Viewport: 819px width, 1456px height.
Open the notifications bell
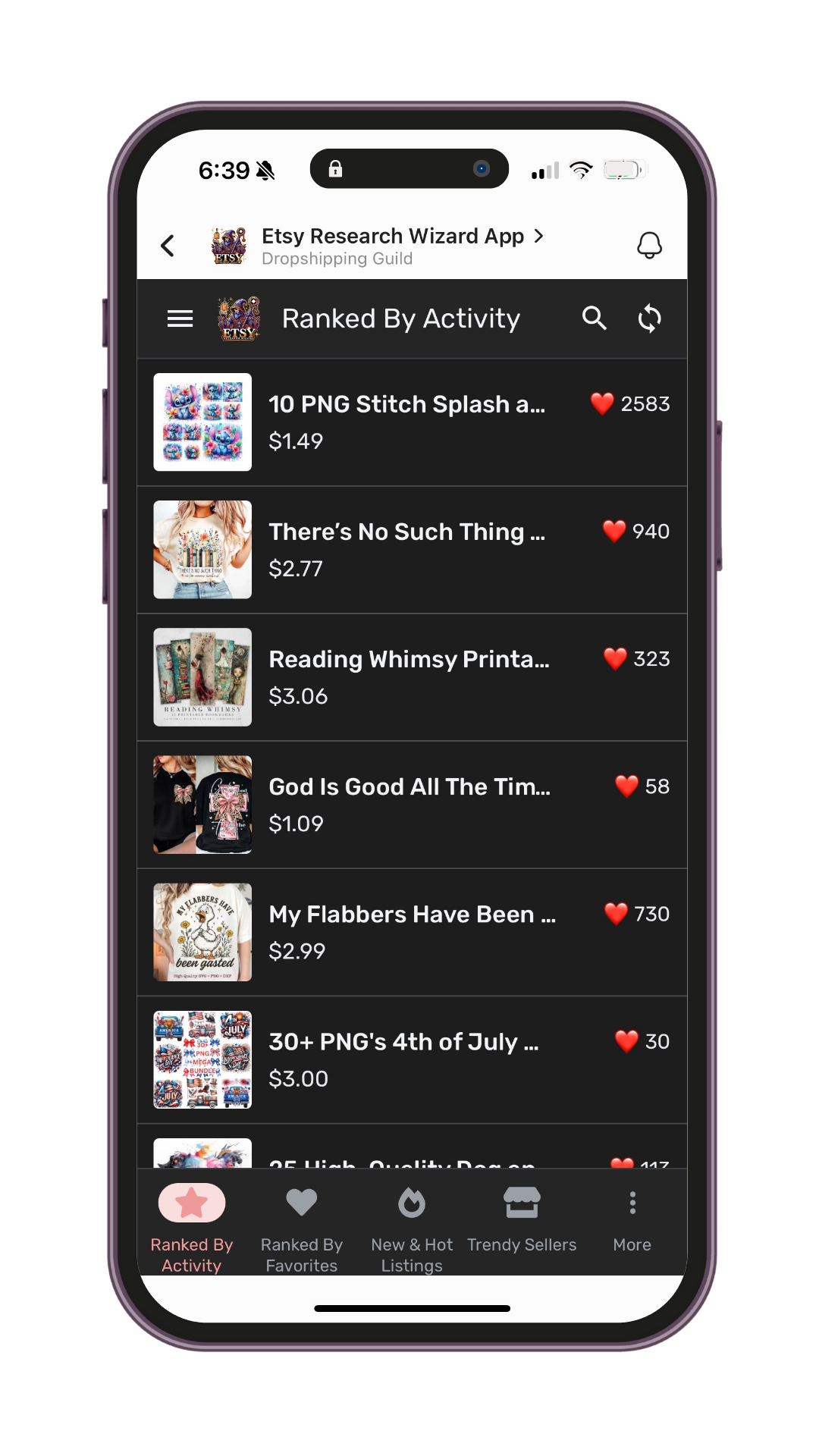pos(649,246)
